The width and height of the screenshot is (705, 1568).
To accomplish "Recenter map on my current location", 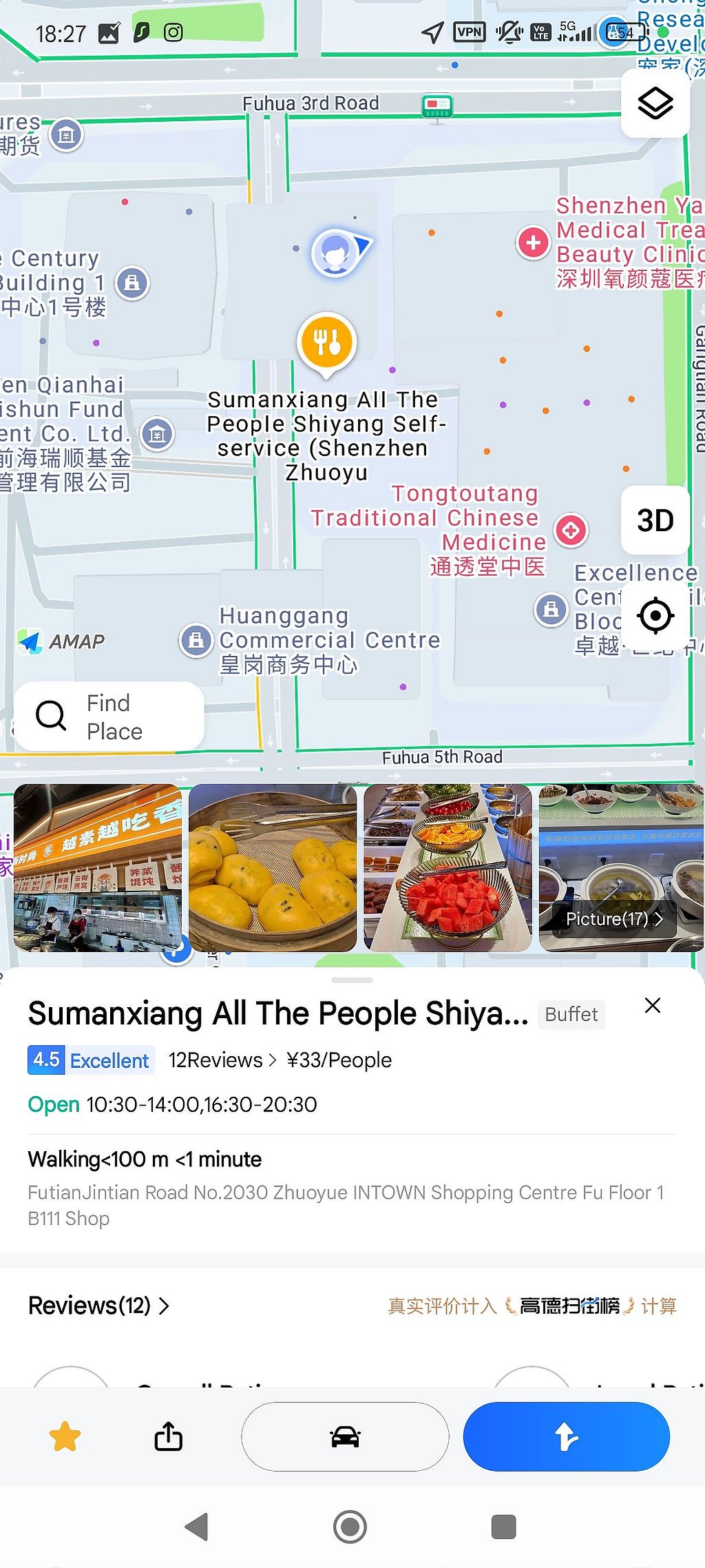I will [655, 615].
